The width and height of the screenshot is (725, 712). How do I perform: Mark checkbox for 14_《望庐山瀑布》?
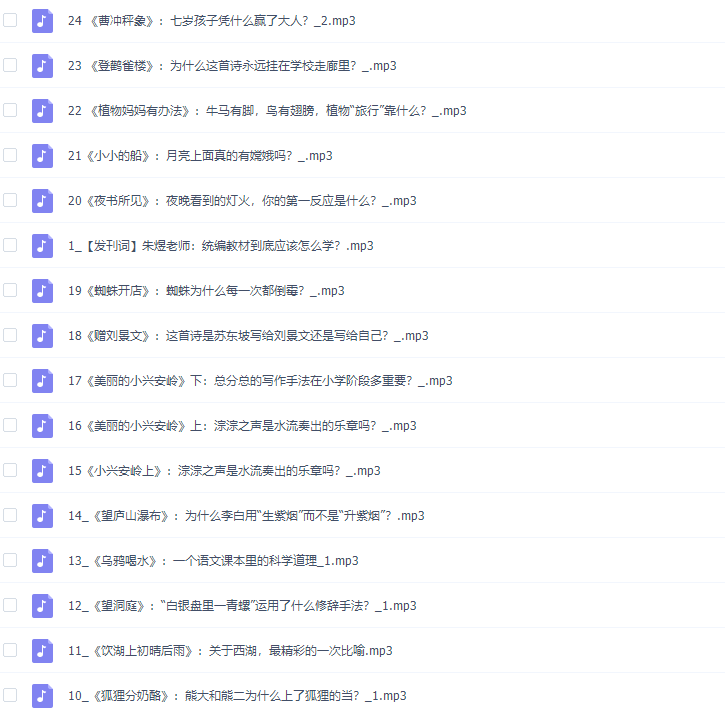click(x=10, y=515)
